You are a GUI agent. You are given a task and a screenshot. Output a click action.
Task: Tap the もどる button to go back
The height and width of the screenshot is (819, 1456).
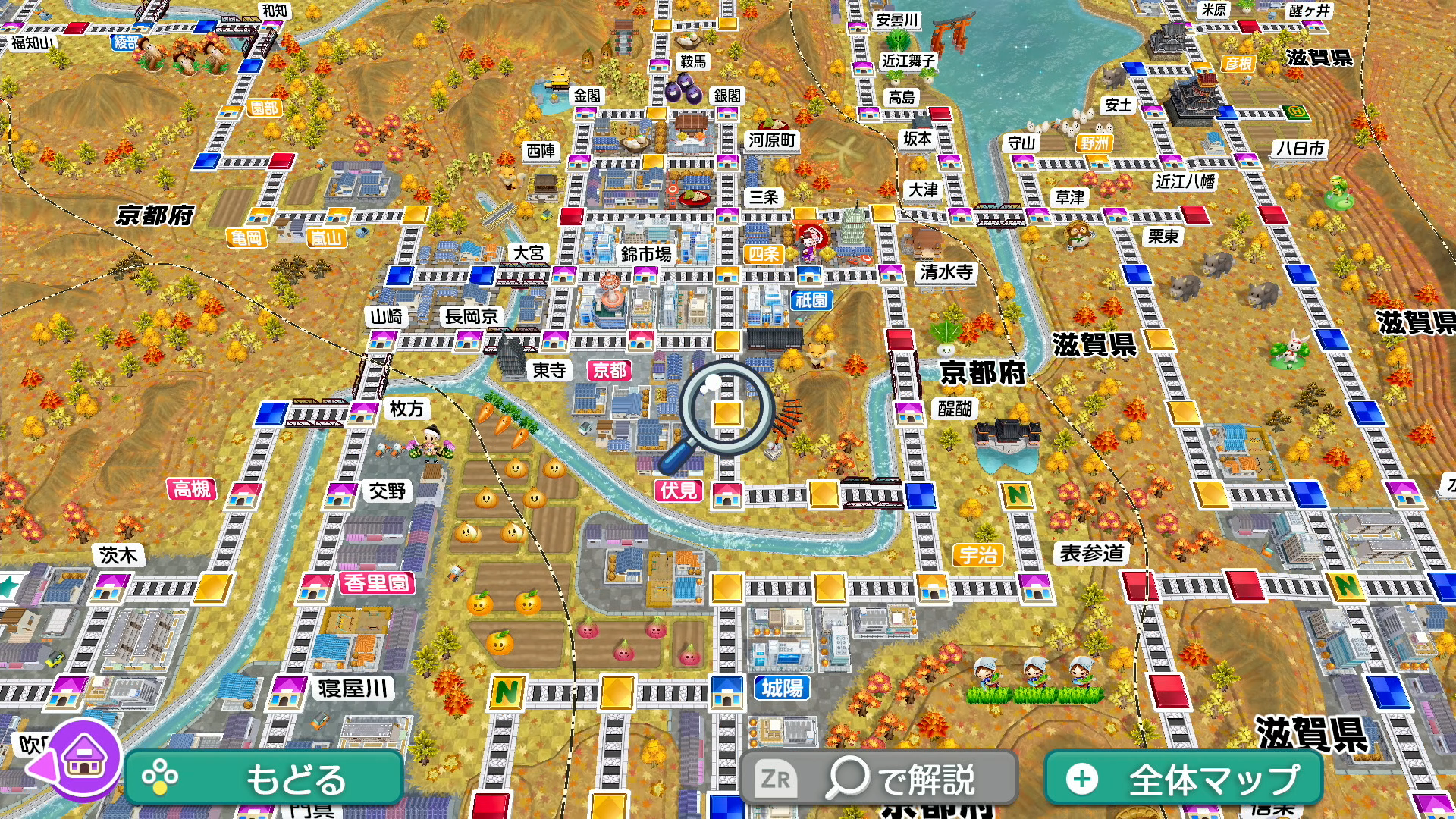click(x=264, y=779)
